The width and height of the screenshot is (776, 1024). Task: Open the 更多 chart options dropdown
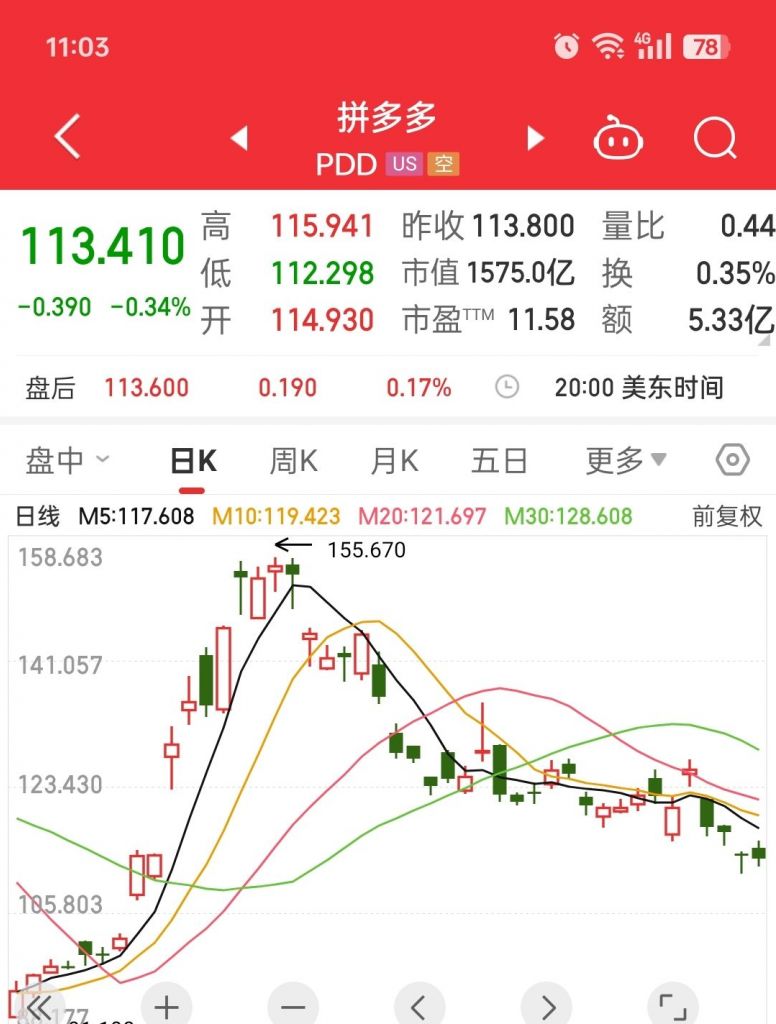coord(625,461)
